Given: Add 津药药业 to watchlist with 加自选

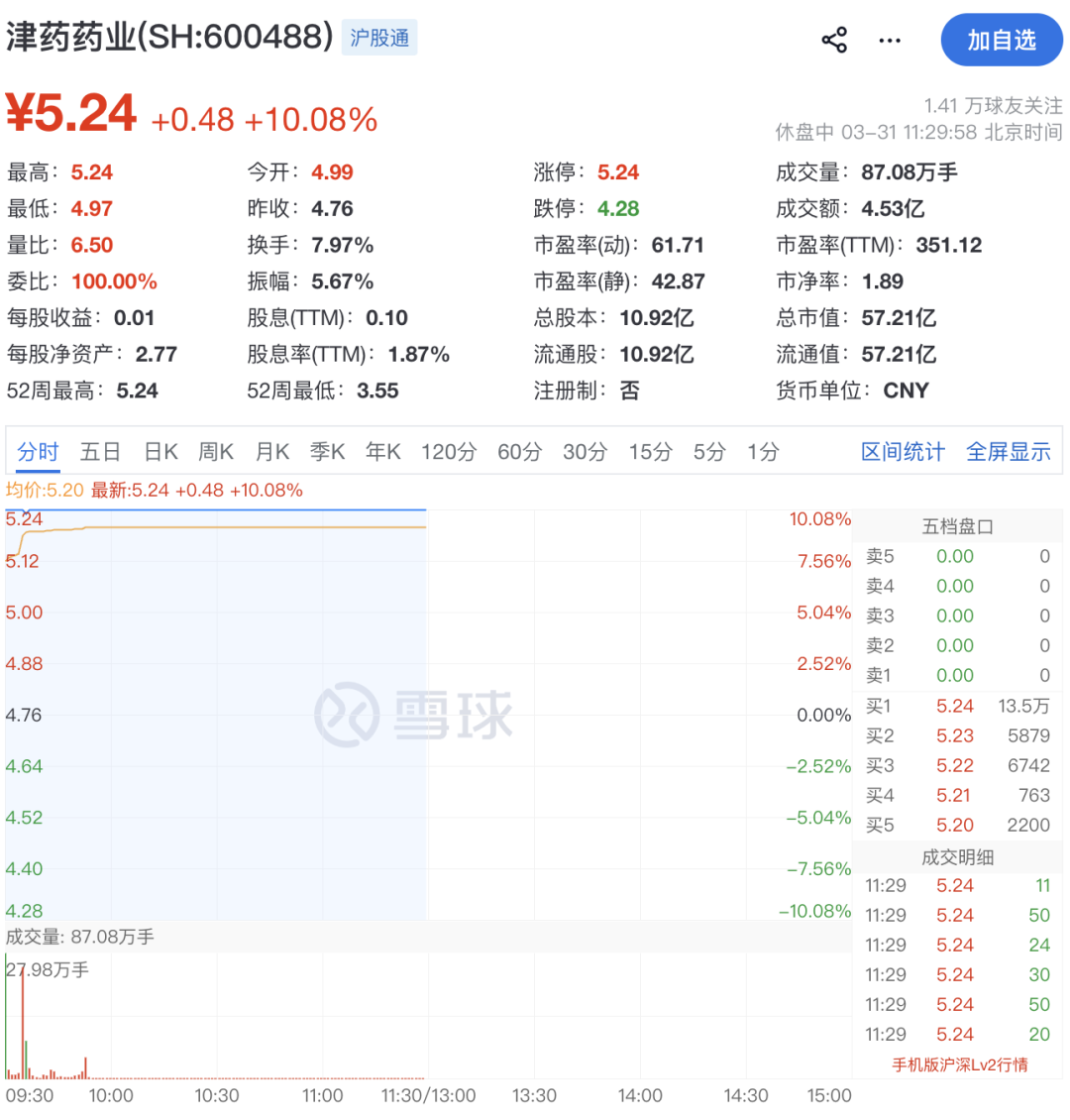Looking at the screenshot, I should (x=1002, y=41).
